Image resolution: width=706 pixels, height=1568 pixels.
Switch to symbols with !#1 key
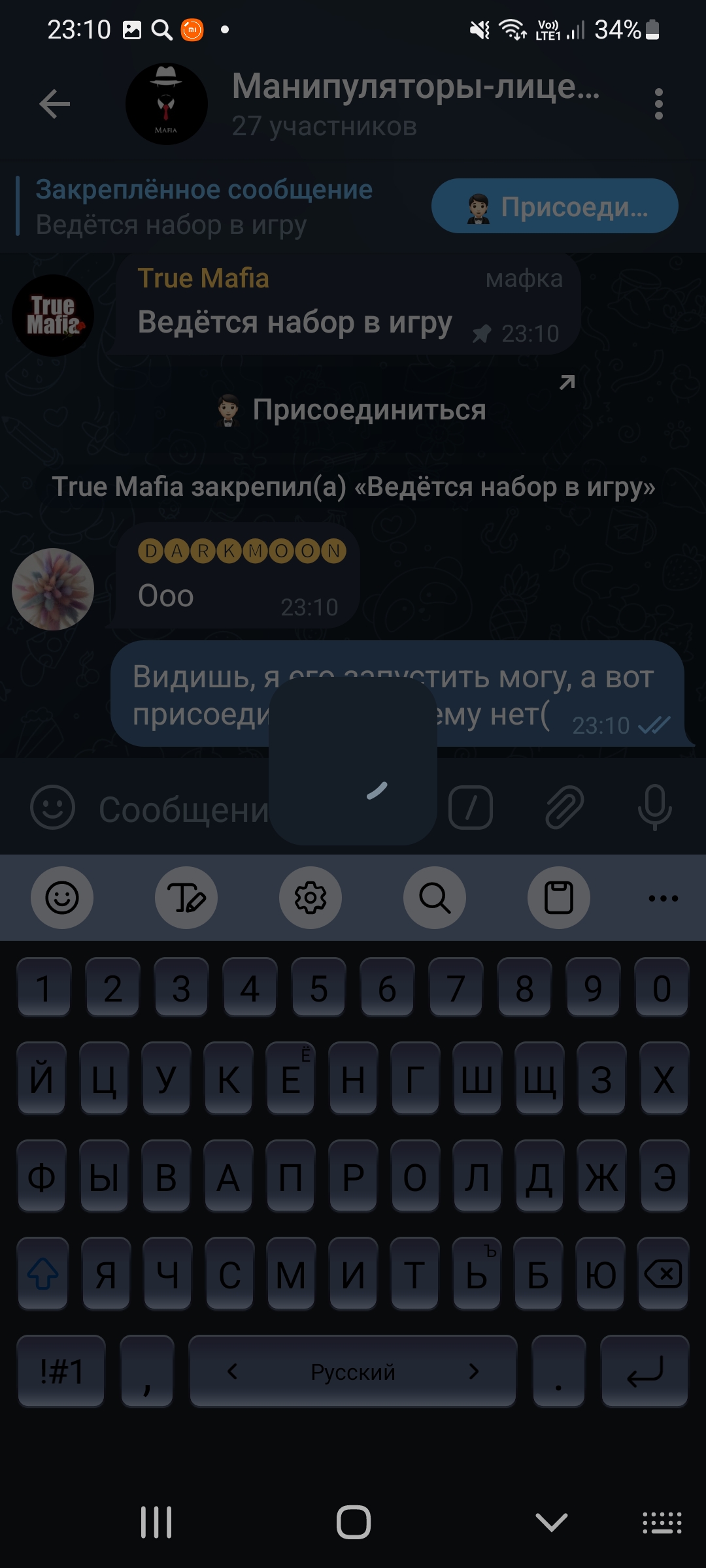tap(61, 1371)
